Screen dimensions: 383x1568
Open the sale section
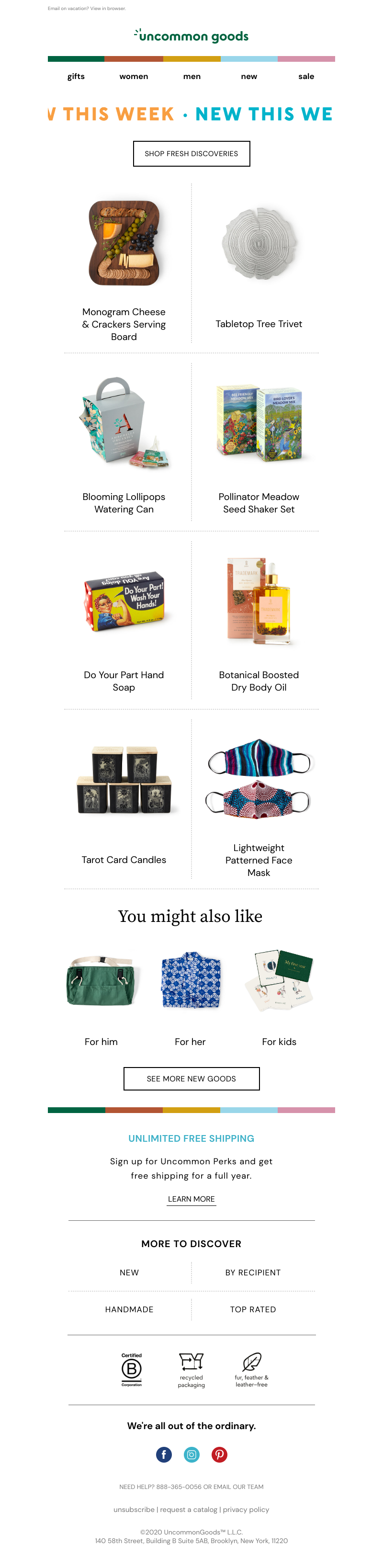tap(305, 76)
